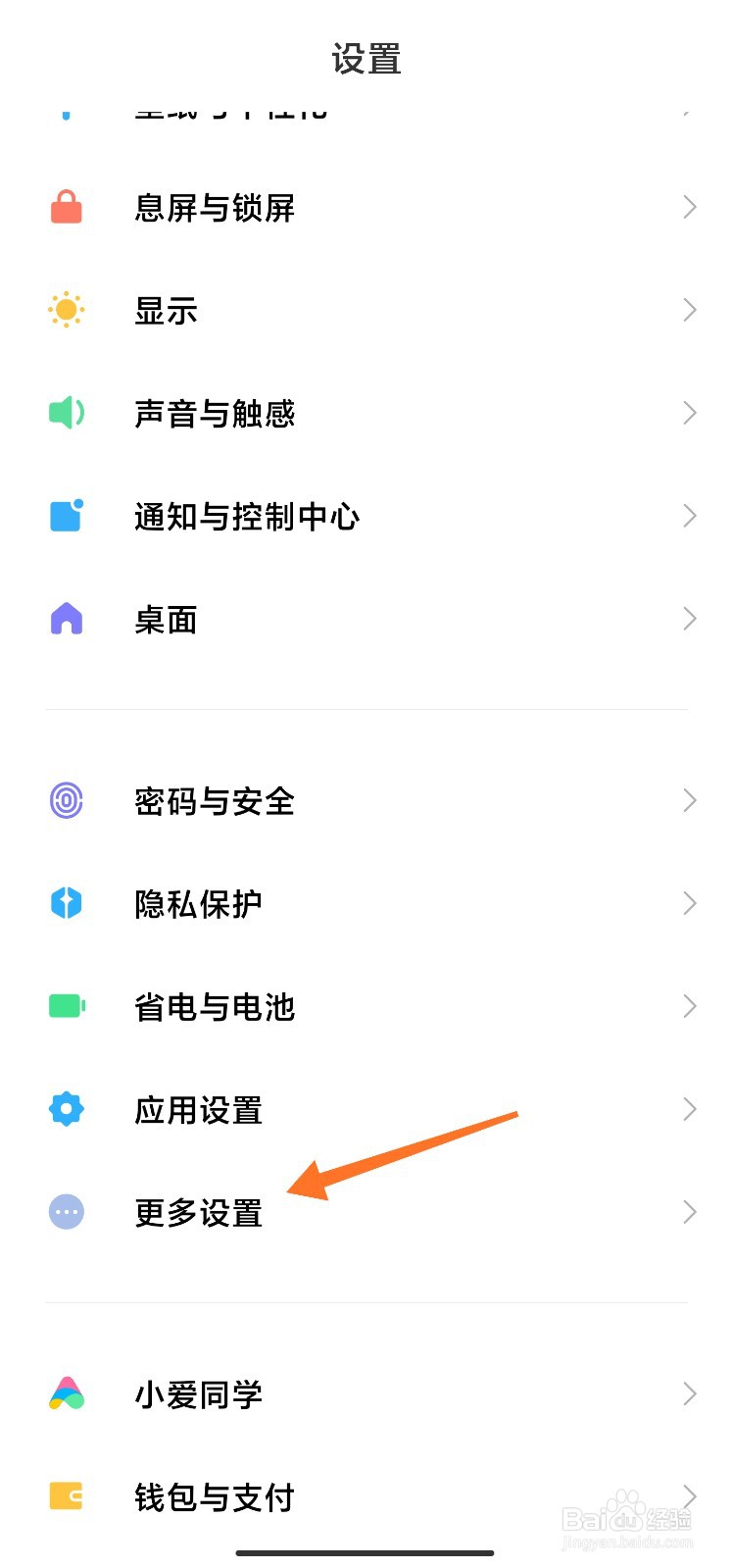Image resolution: width=733 pixels, height=1568 pixels.
Task: Open 息屏与锁屏 settings
Action: pyautogui.click(x=366, y=208)
